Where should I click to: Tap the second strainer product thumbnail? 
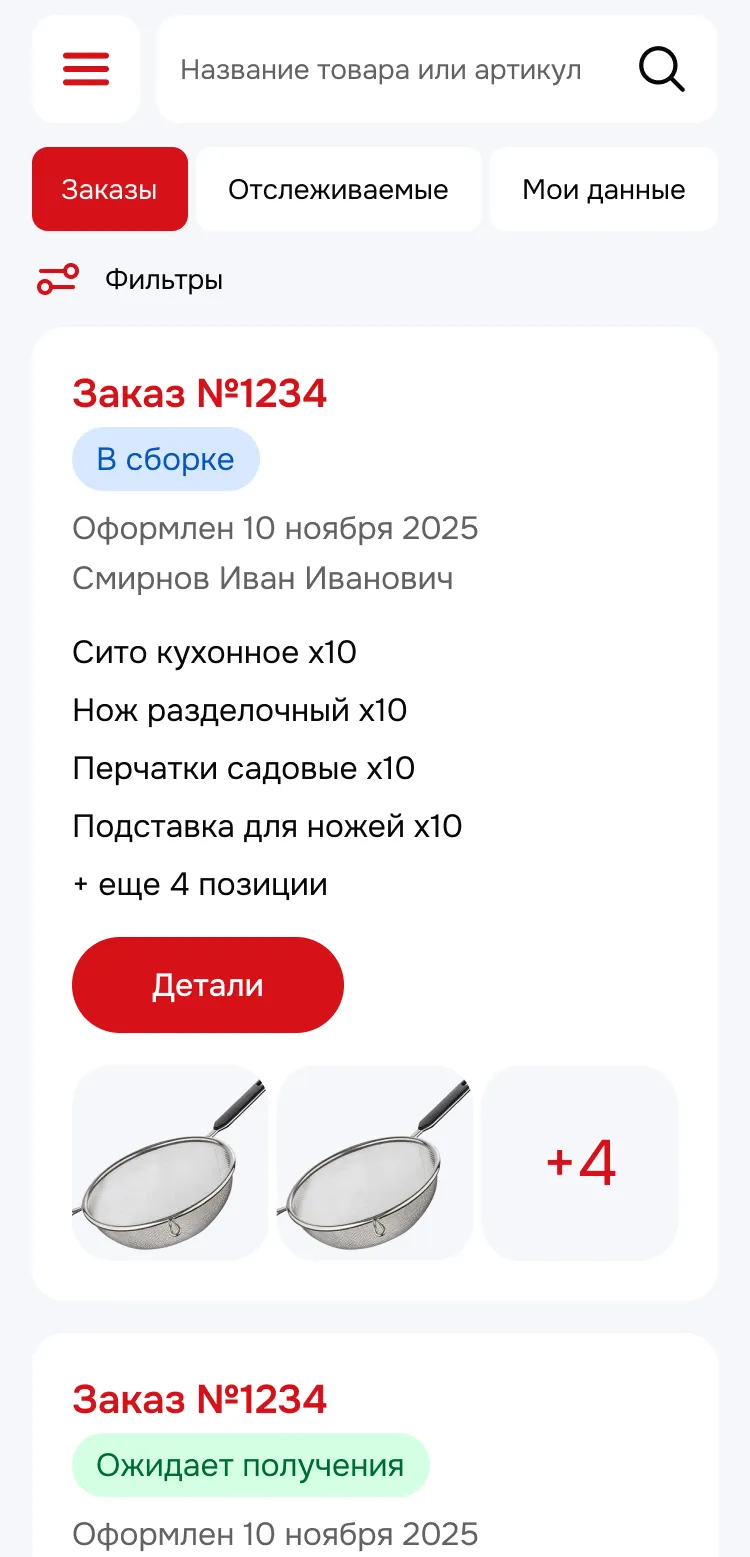[x=374, y=1163]
